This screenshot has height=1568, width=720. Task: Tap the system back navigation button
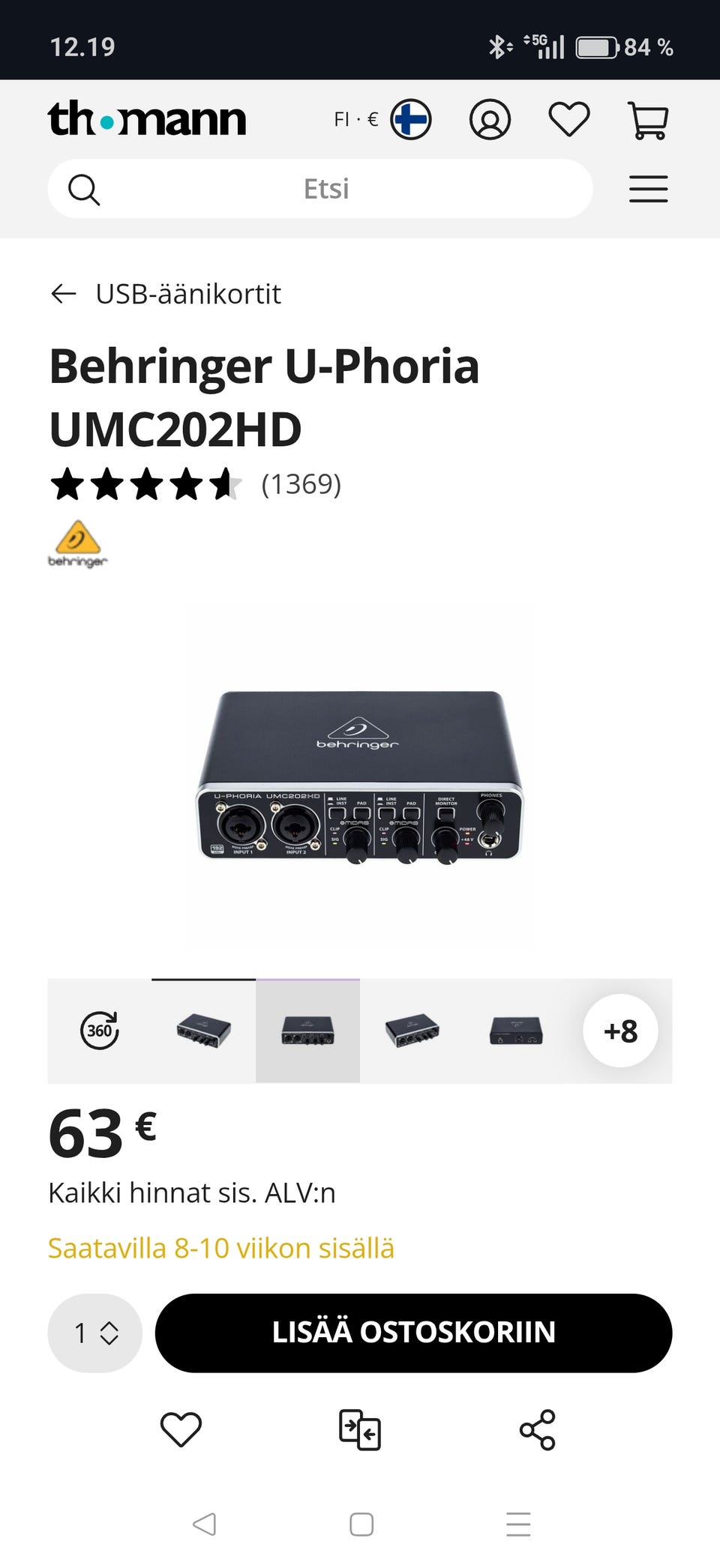[204, 1525]
